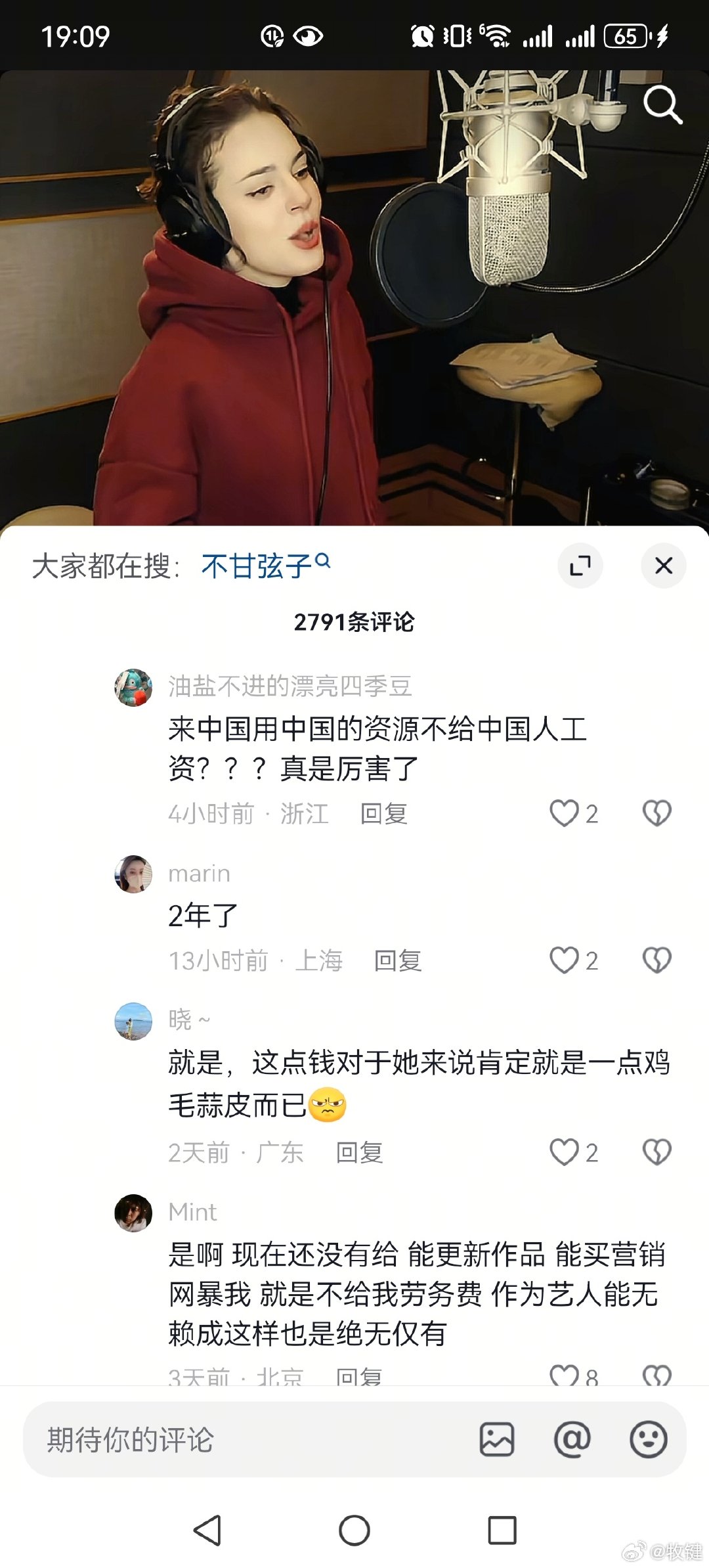
Task: Like the comment by 油盐不进的漂亮四季豆
Action: tap(564, 813)
